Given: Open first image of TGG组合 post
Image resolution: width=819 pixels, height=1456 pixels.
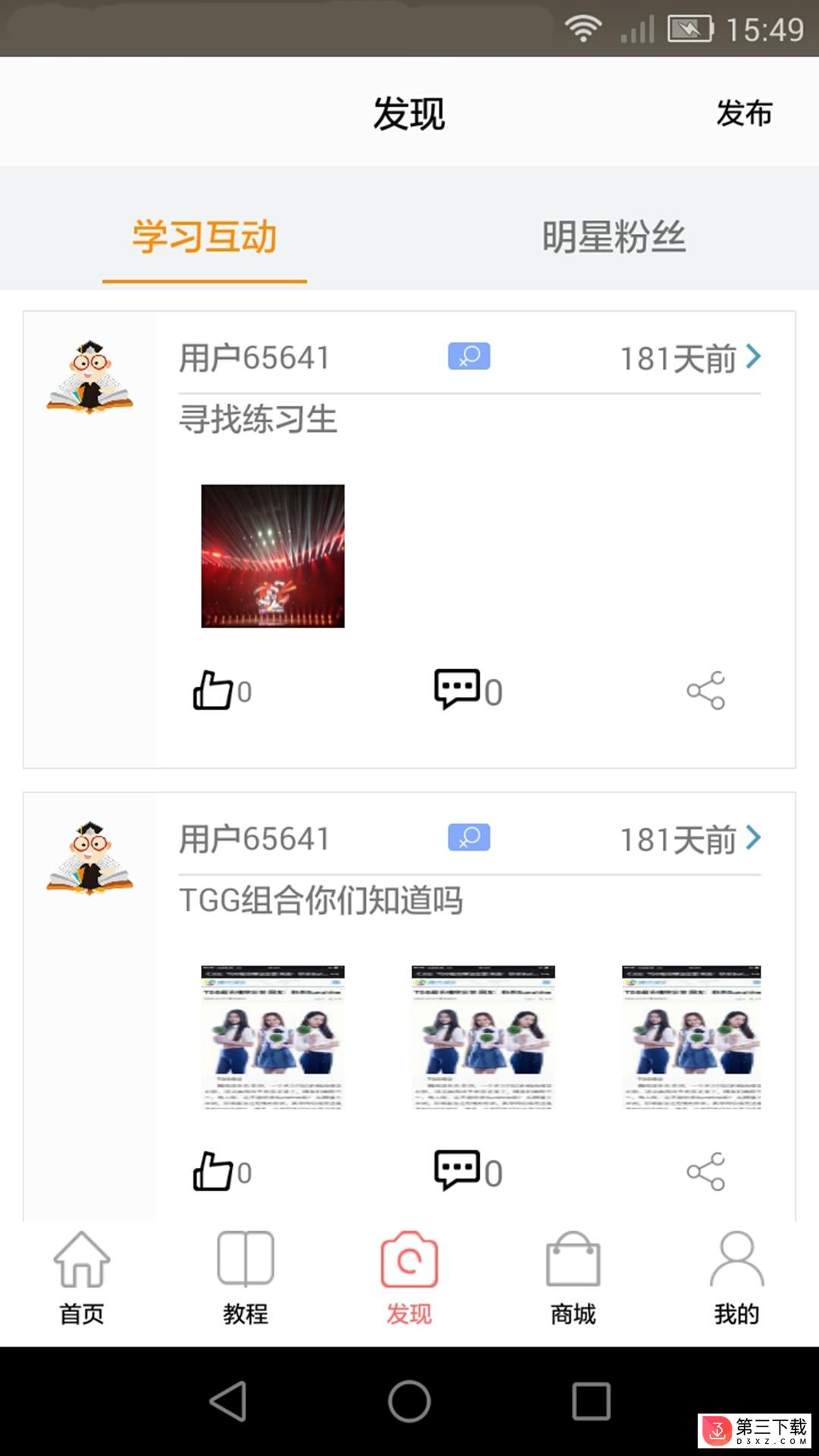Looking at the screenshot, I should point(273,1037).
